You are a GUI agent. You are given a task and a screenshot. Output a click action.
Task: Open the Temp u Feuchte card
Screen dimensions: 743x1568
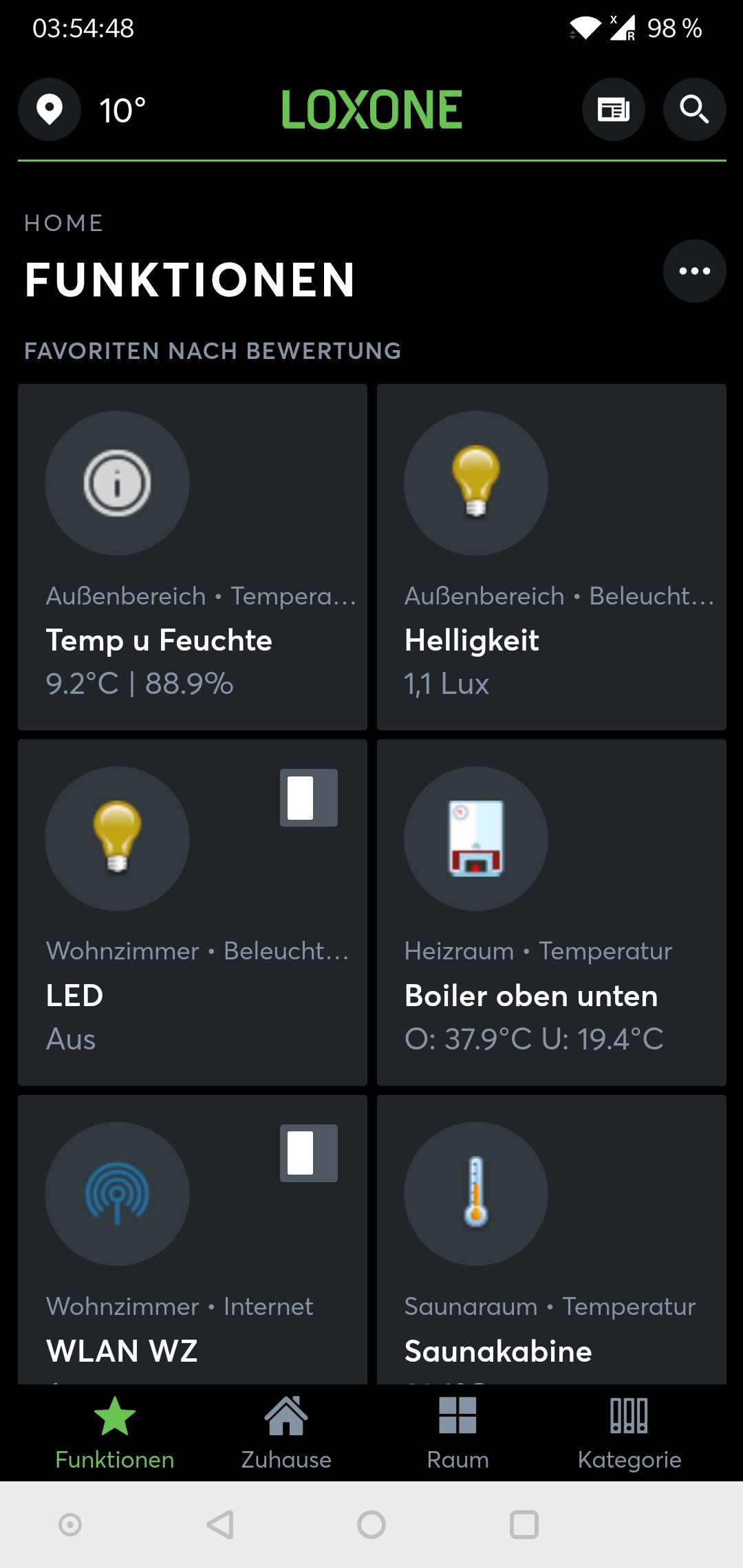pos(193,557)
